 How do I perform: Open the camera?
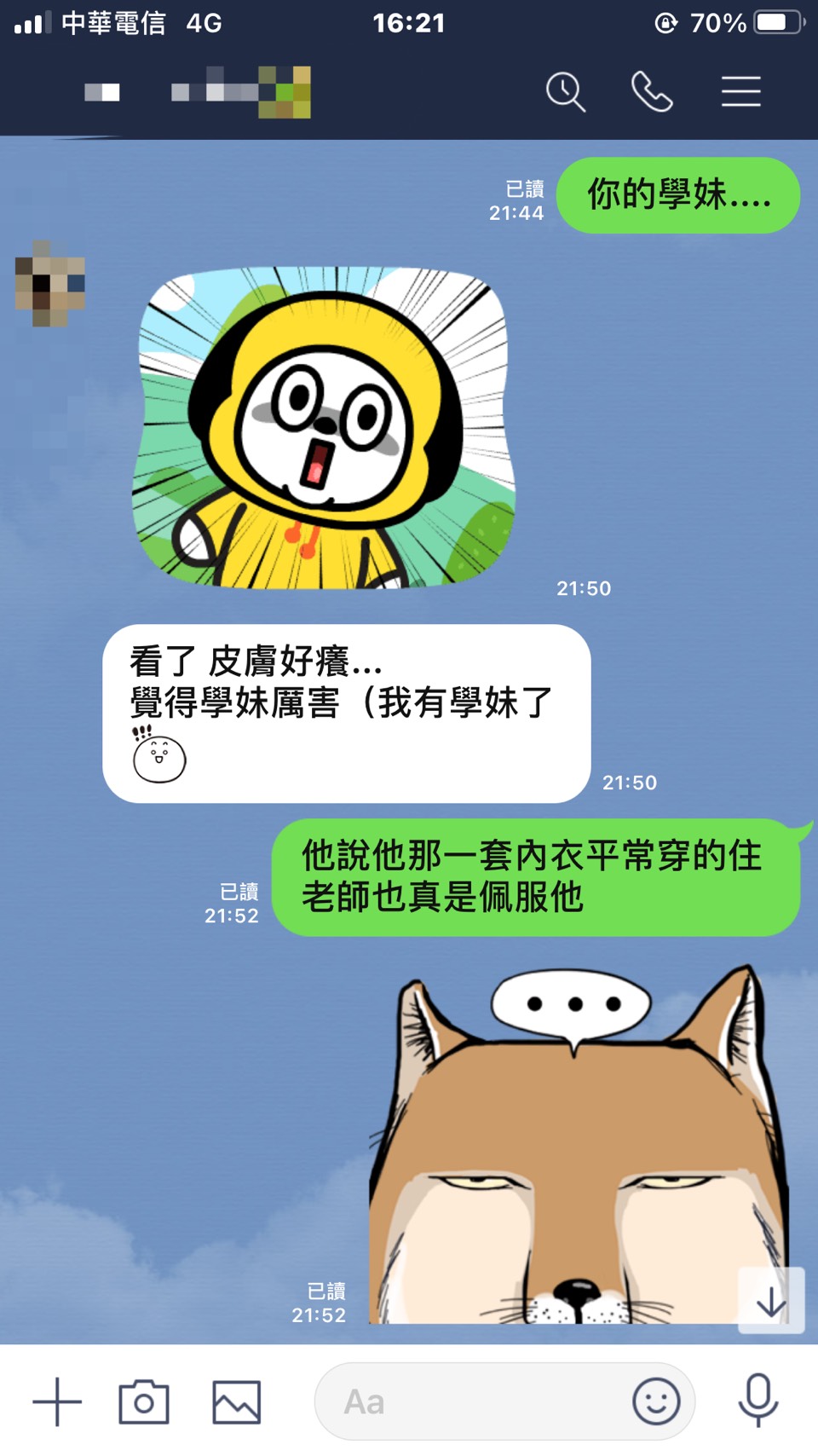(x=144, y=1401)
